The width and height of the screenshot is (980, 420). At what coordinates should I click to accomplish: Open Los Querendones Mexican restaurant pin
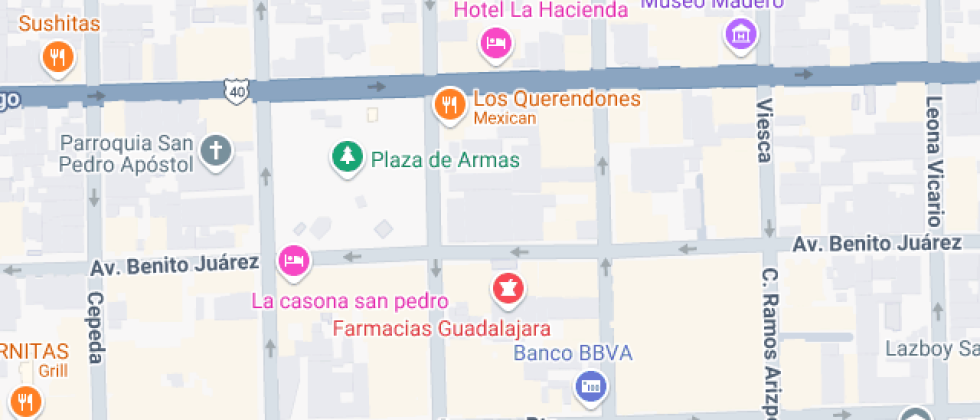point(449,103)
